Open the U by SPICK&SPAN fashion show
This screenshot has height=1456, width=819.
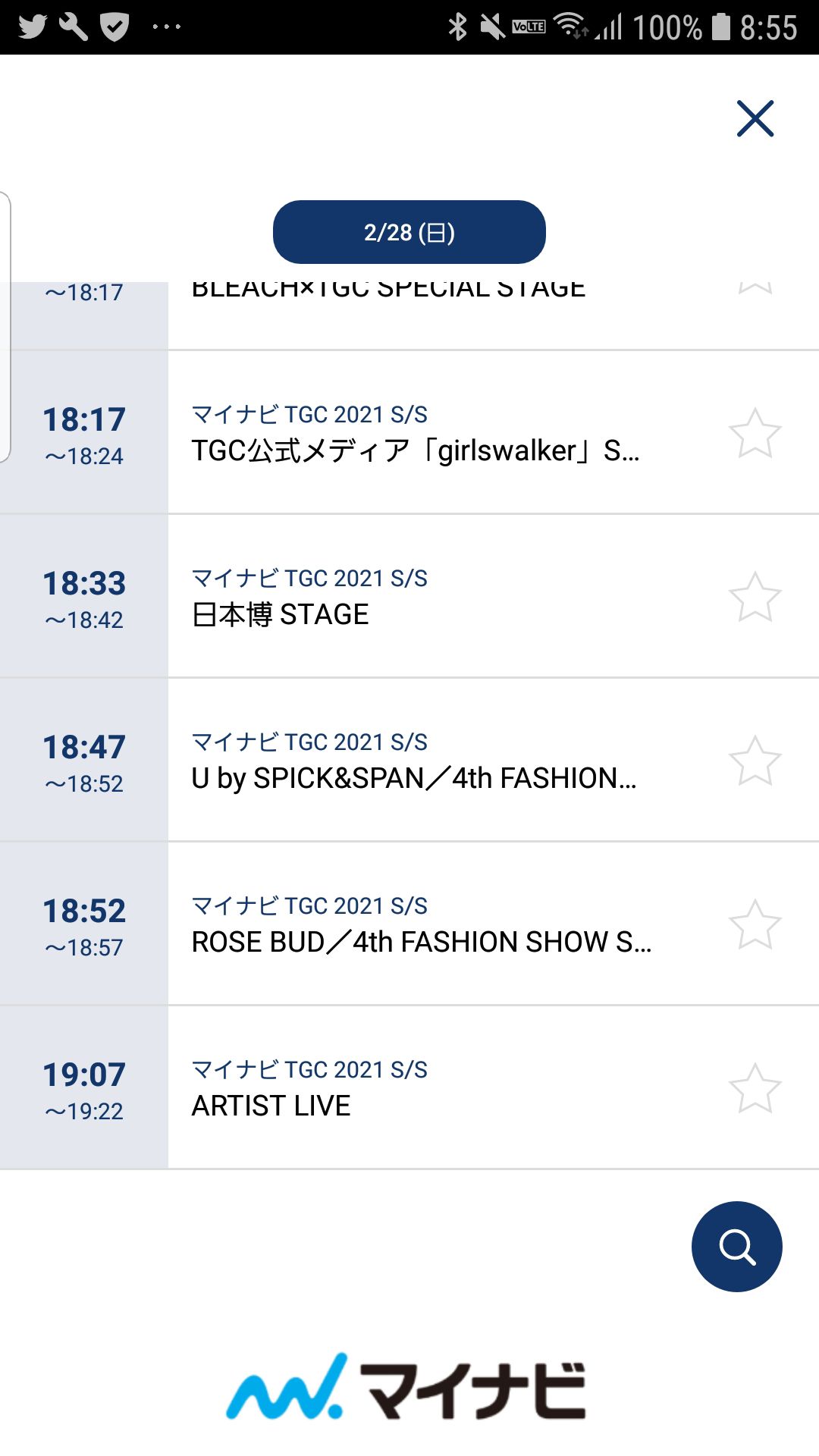(416, 761)
